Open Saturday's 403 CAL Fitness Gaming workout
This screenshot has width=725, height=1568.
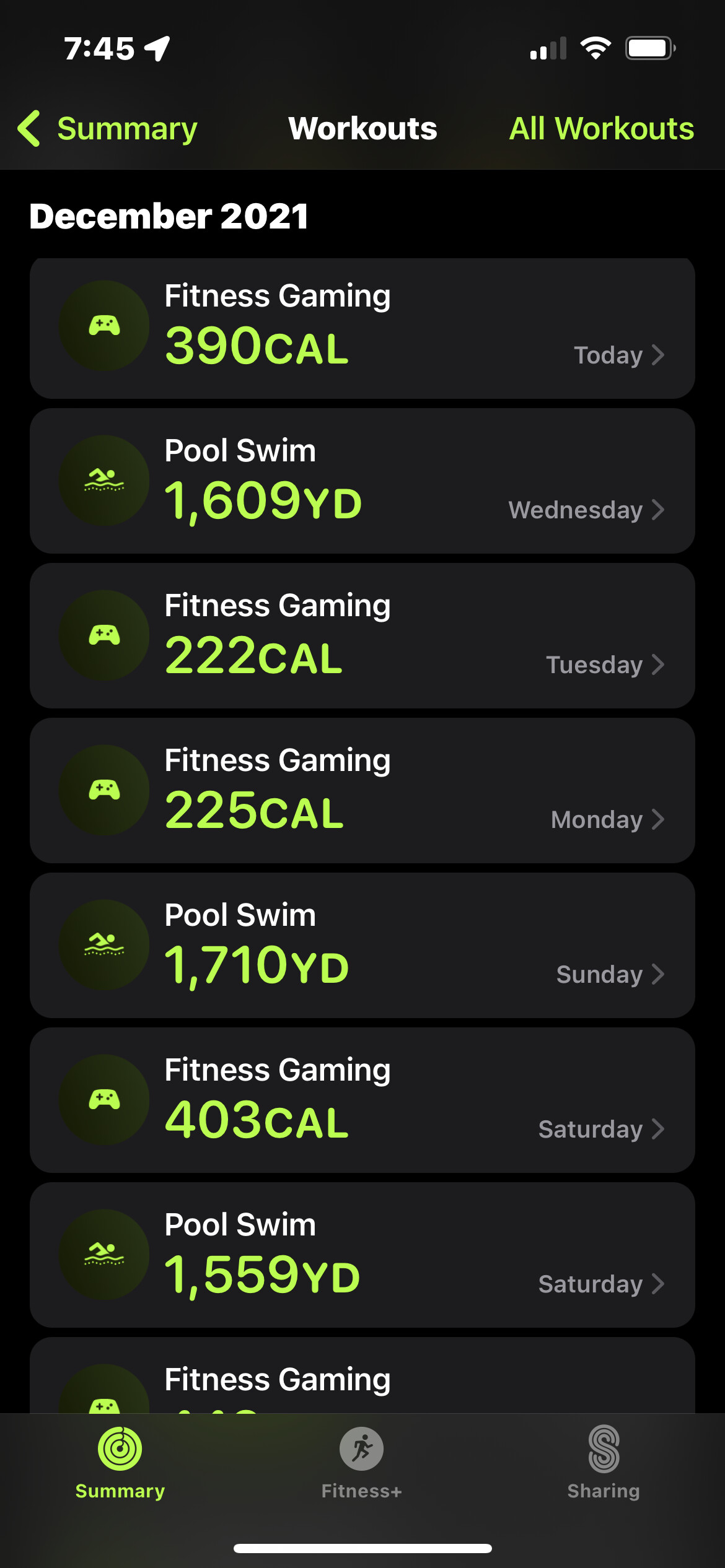(362, 1100)
